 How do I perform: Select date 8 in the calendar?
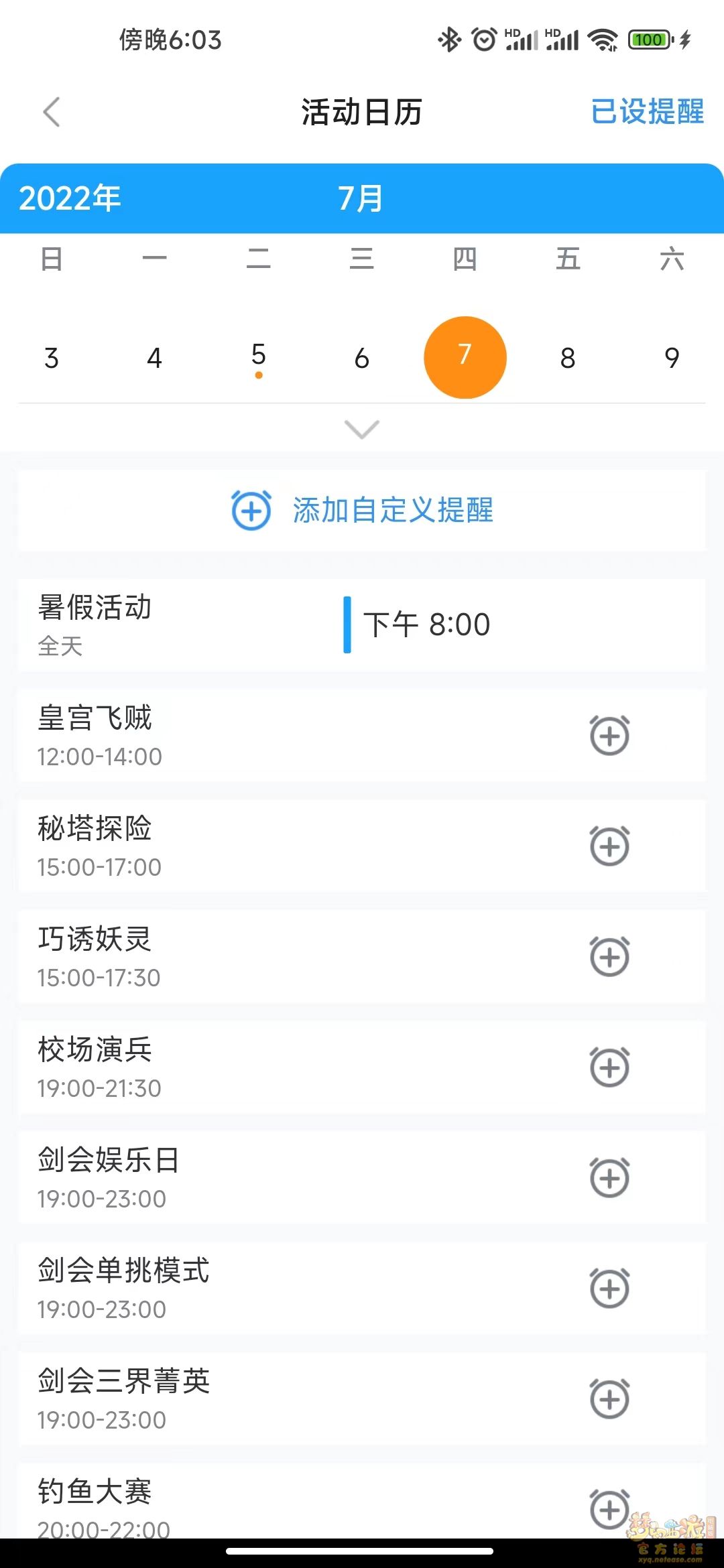(x=568, y=358)
